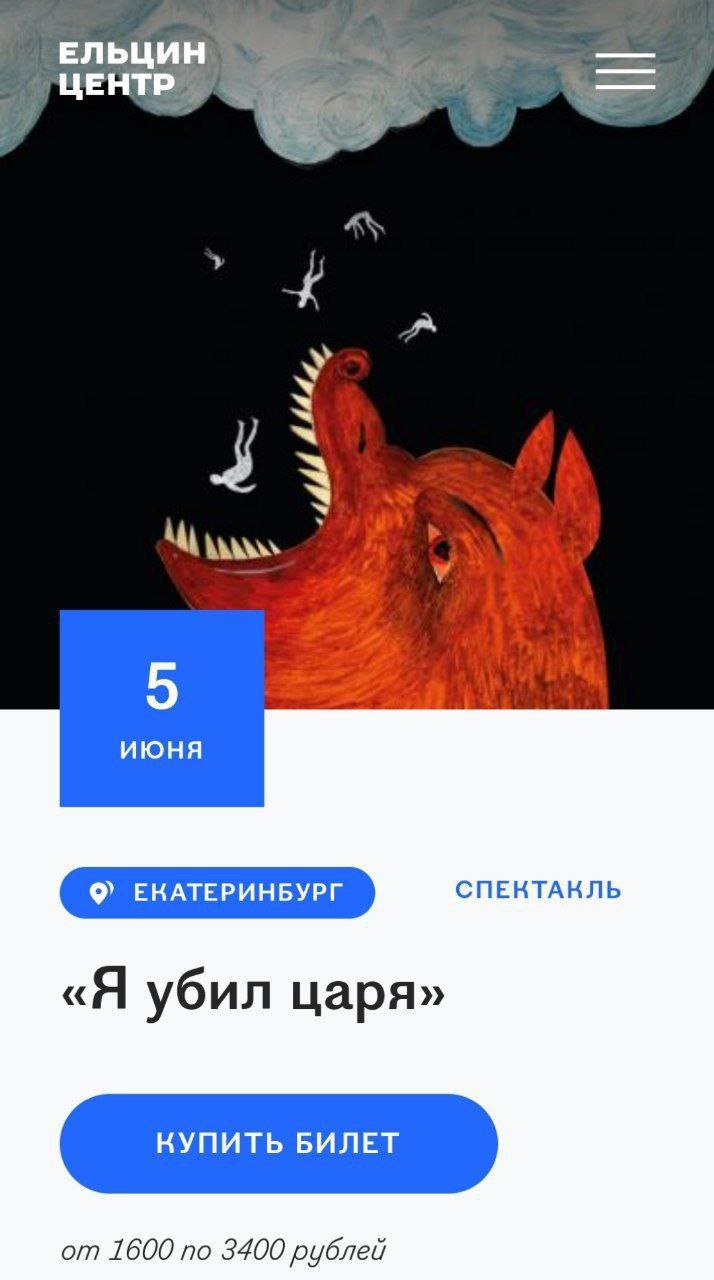Open the hamburger menu
This screenshot has width=714, height=1280.
coord(625,71)
